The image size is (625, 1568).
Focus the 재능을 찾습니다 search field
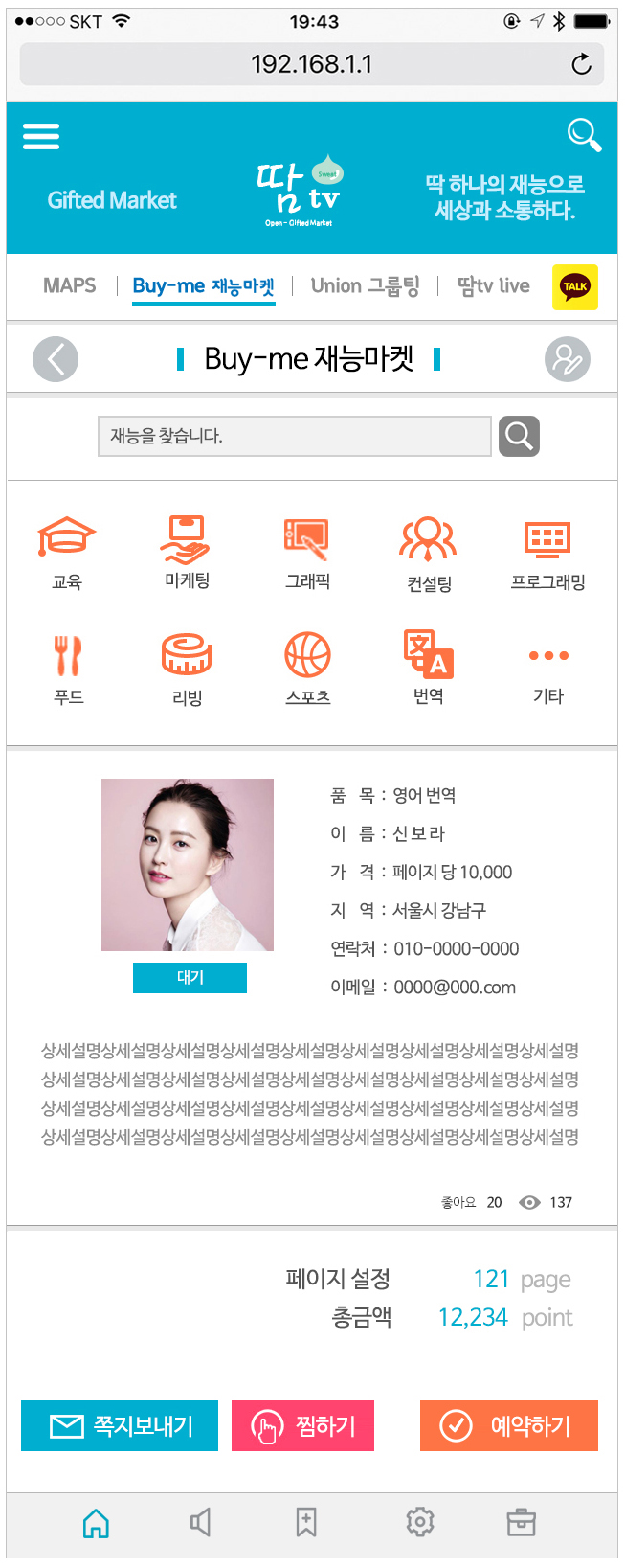click(294, 436)
